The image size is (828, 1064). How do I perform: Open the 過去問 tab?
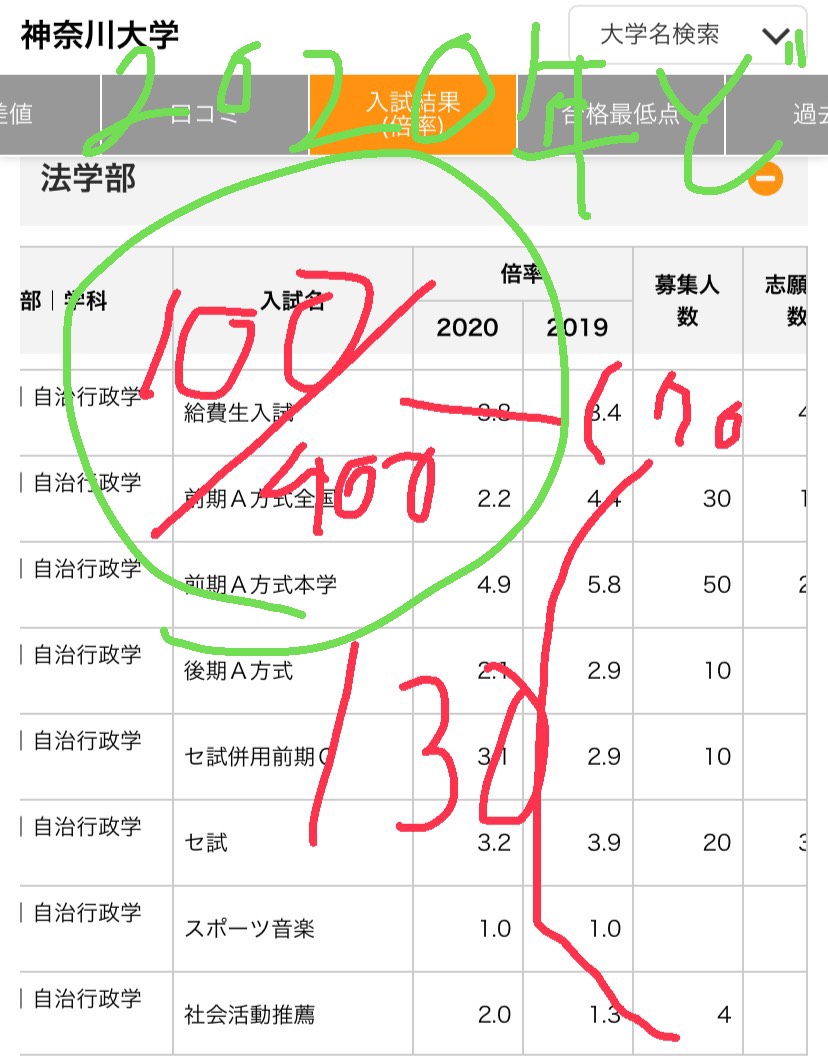777,115
